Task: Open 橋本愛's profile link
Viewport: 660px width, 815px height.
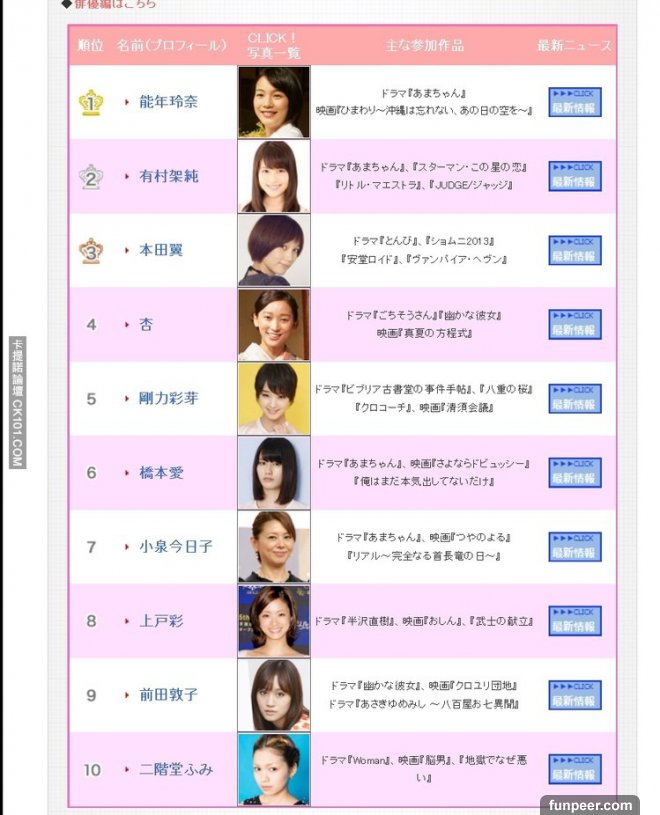Action: (160, 472)
